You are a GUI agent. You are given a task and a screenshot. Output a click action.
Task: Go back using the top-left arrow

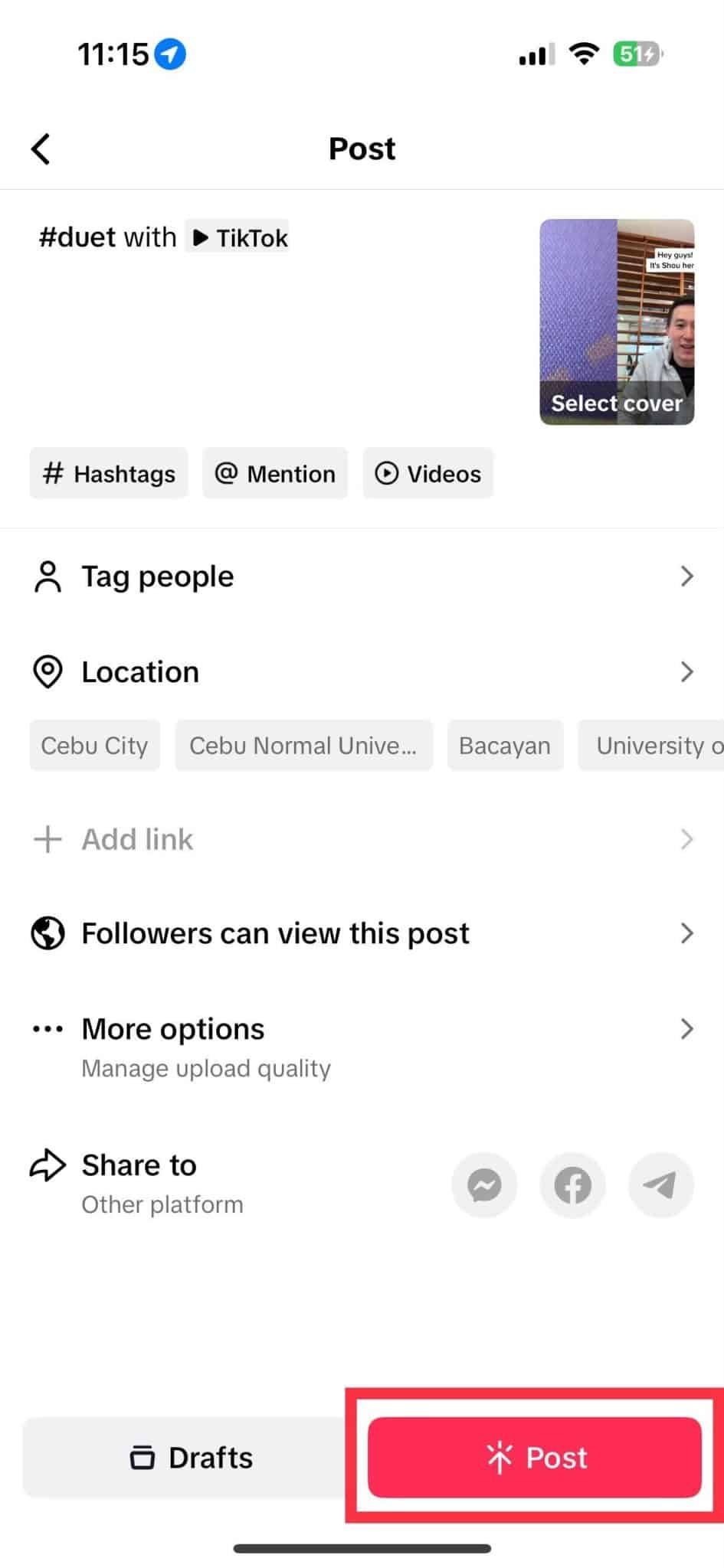pos(41,149)
